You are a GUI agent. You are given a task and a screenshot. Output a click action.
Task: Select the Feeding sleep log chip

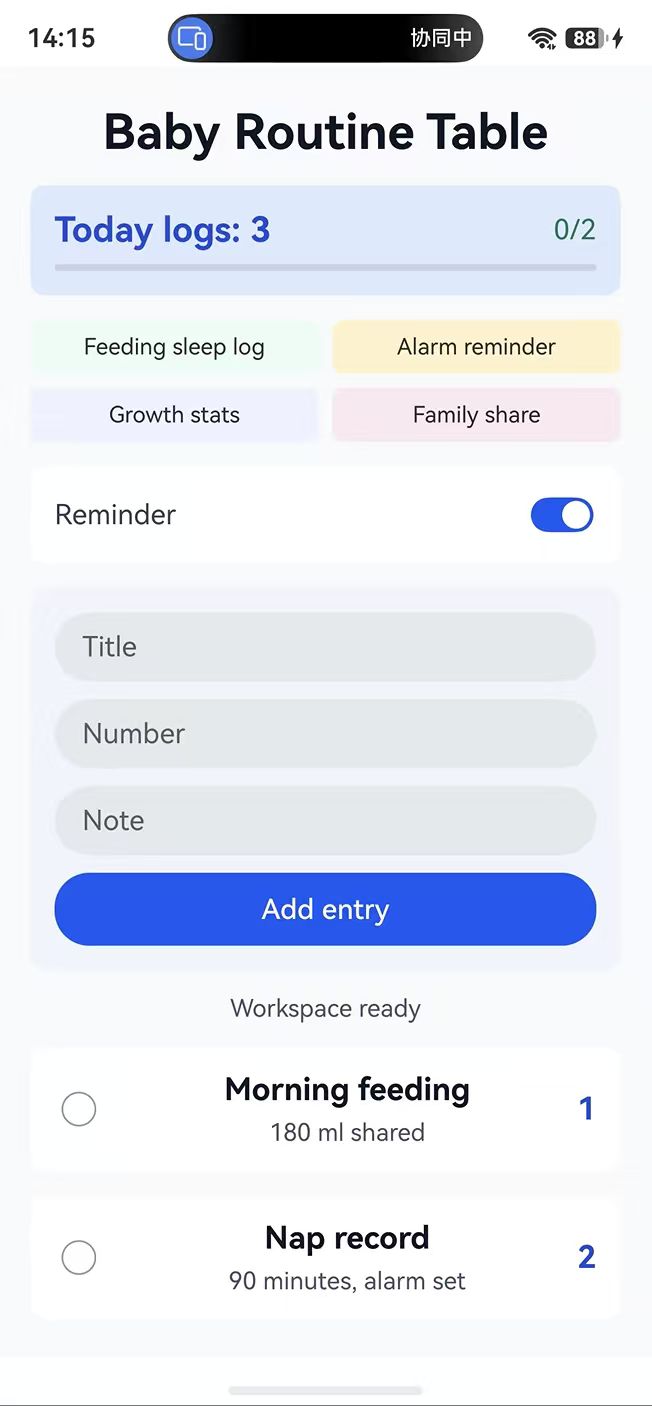coord(175,347)
